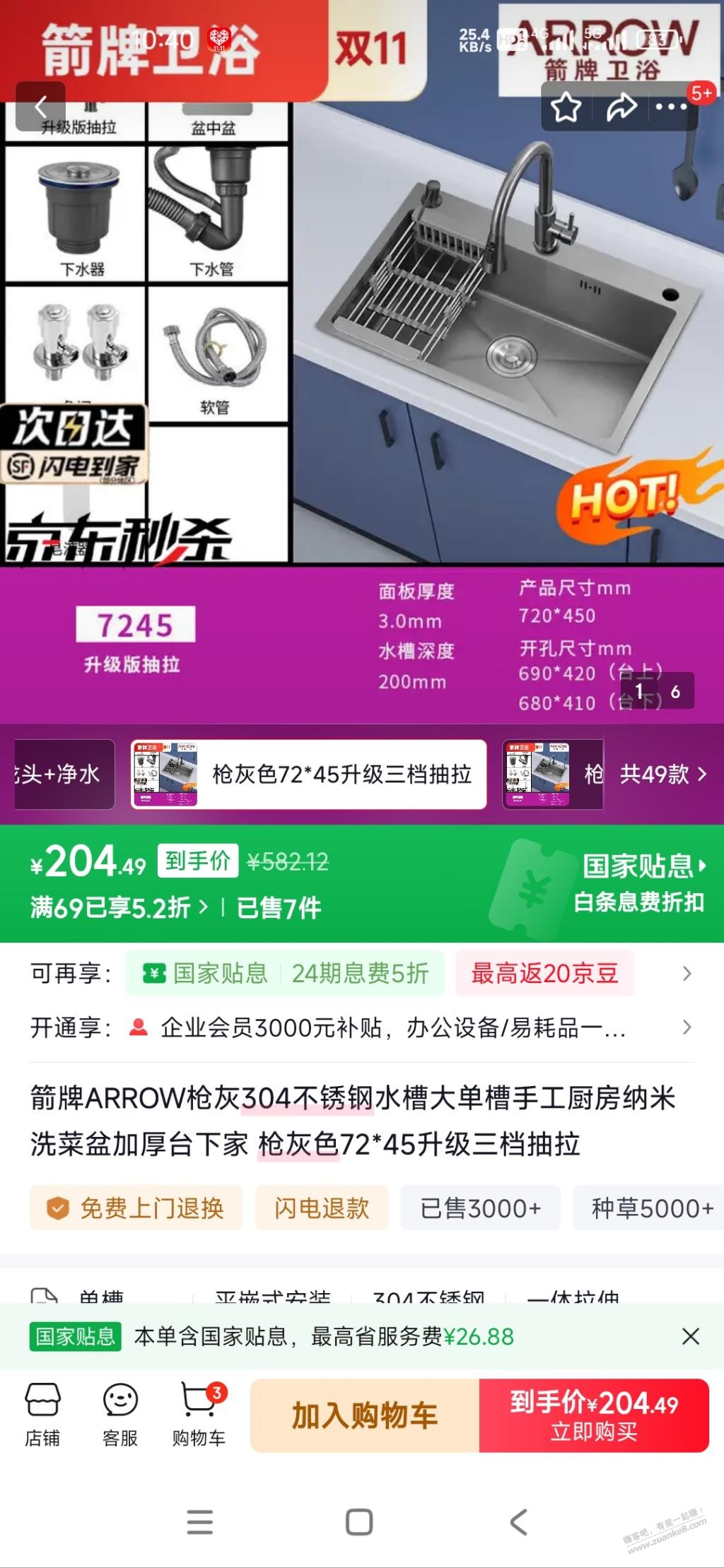The width and height of the screenshot is (724, 1568).
Task: Open the three-dot overflow menu
Action: (670, 107)
